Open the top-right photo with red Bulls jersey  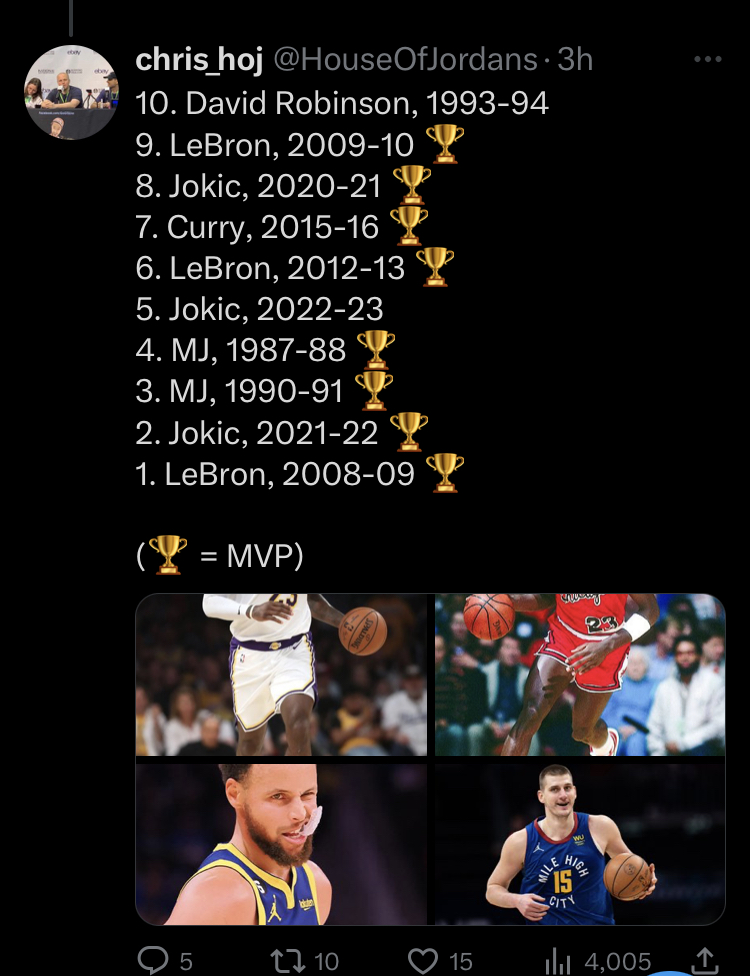(579, 675)
